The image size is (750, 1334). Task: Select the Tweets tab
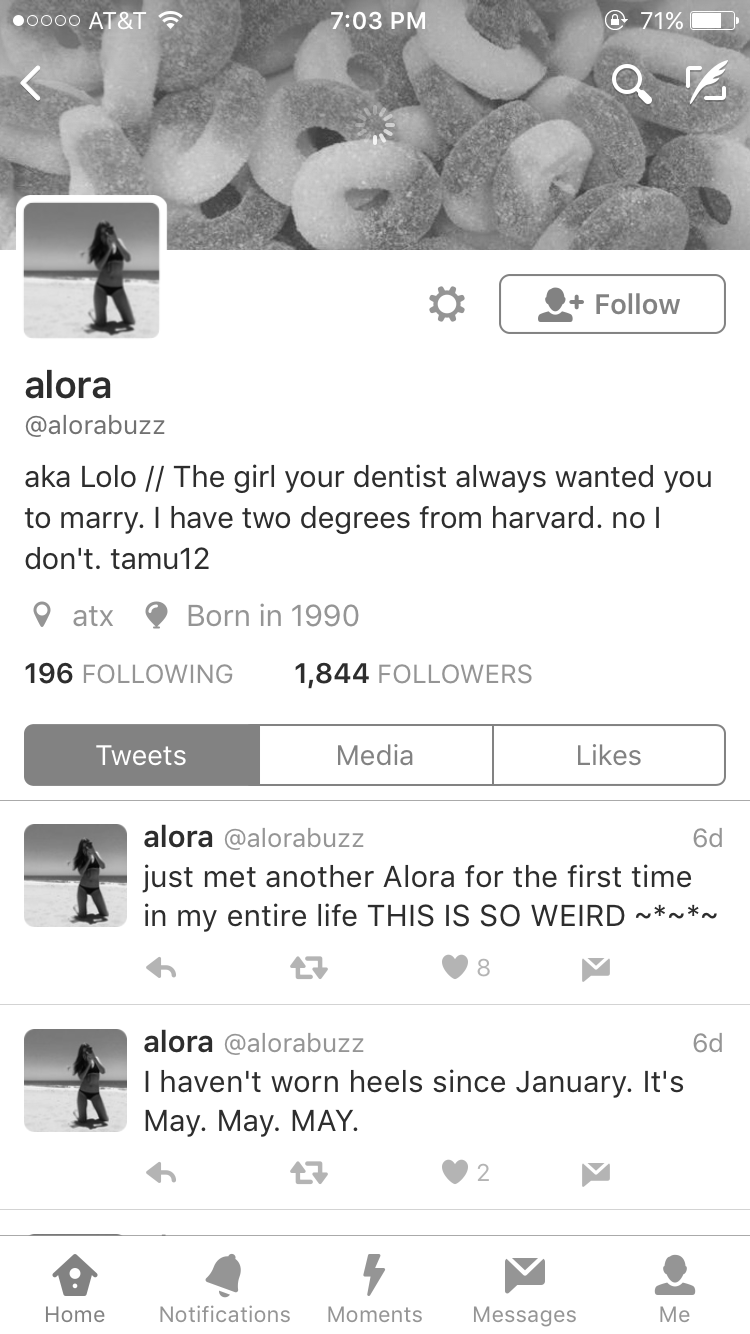(x=141, y=755)
